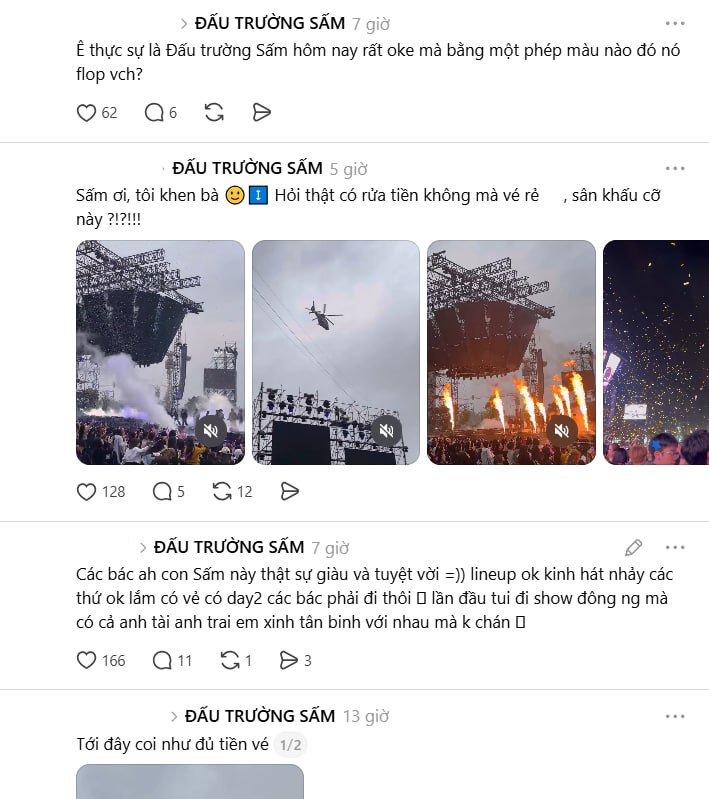View the 11 comments on the lineup post
This screenshot has height=799, width=709.
(x=162, y=660)
